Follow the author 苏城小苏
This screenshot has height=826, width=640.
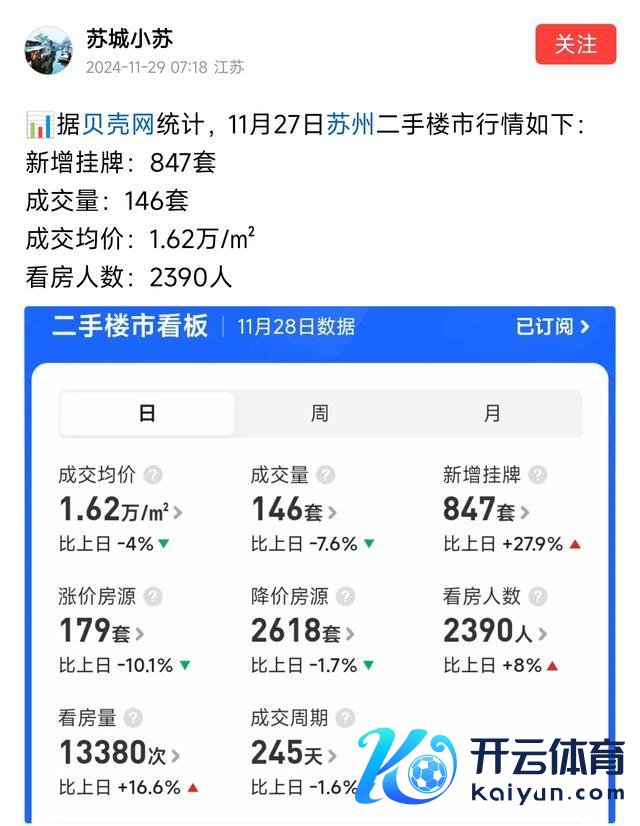click(575, 45)
